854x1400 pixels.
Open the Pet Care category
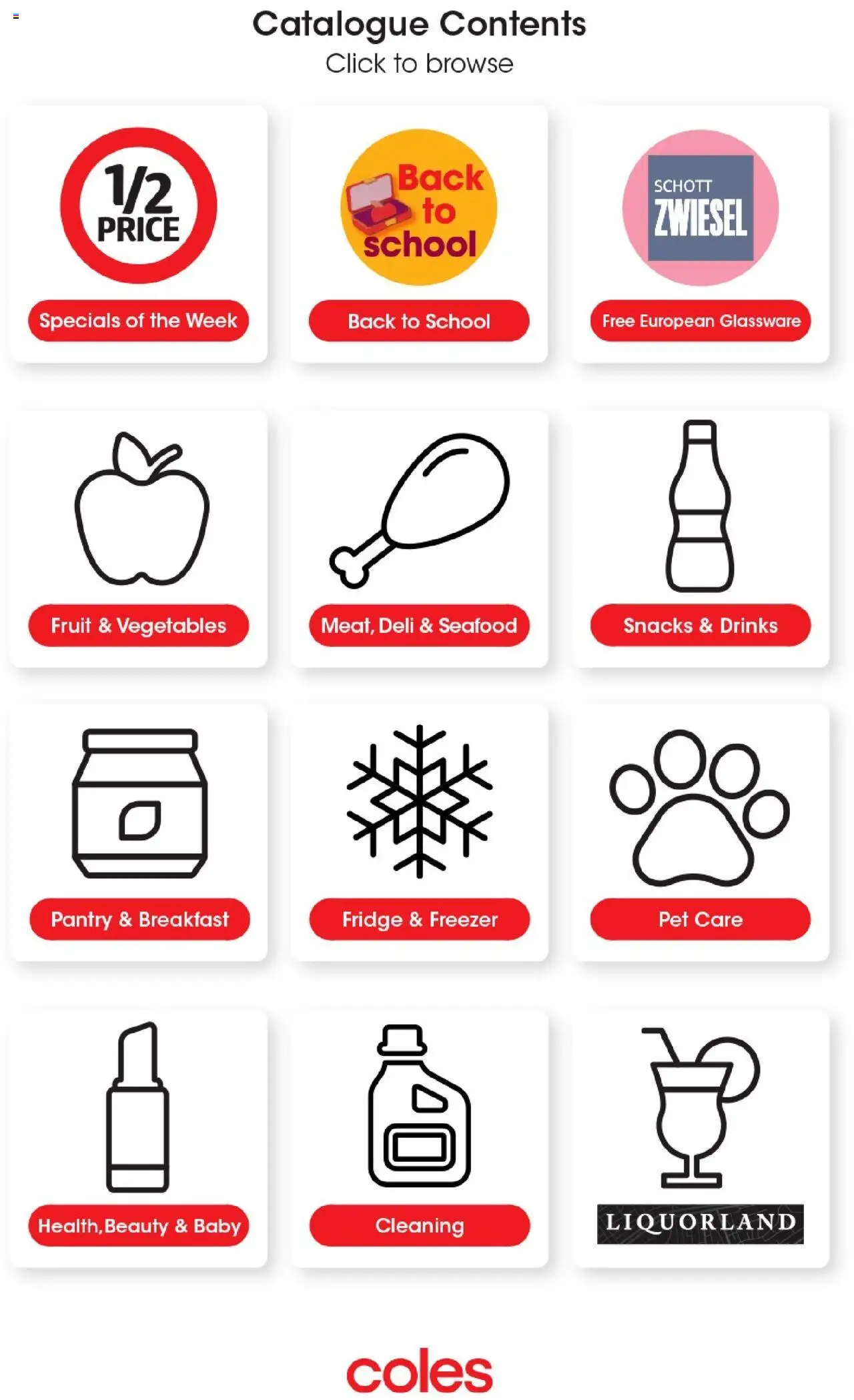coord(698,919)
